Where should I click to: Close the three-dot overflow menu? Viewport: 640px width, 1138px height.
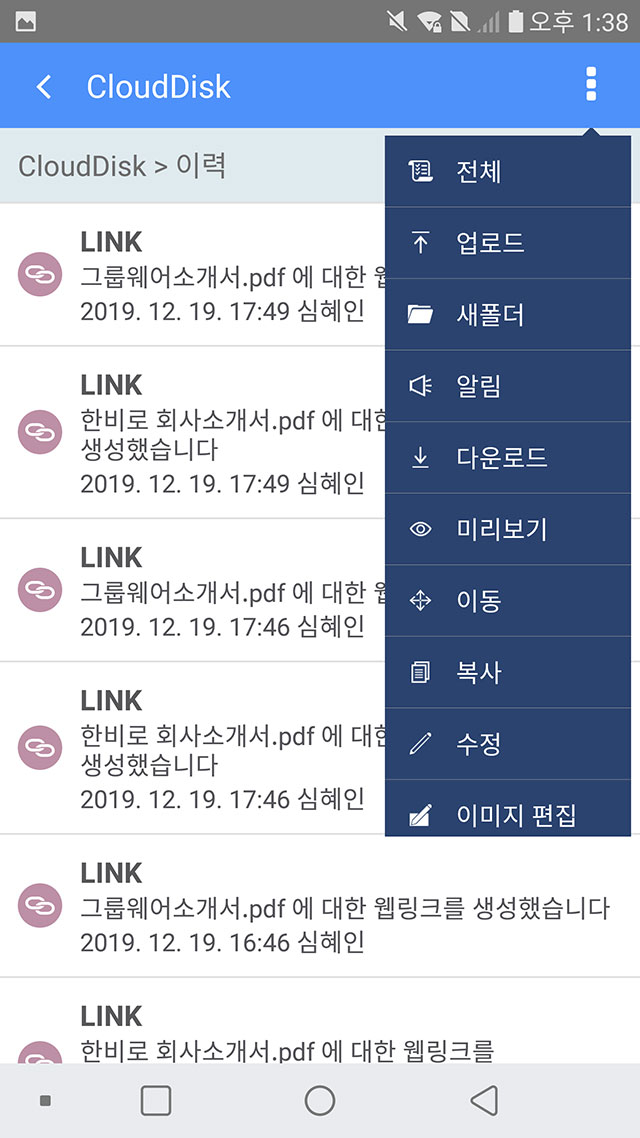tap(591, 85)
